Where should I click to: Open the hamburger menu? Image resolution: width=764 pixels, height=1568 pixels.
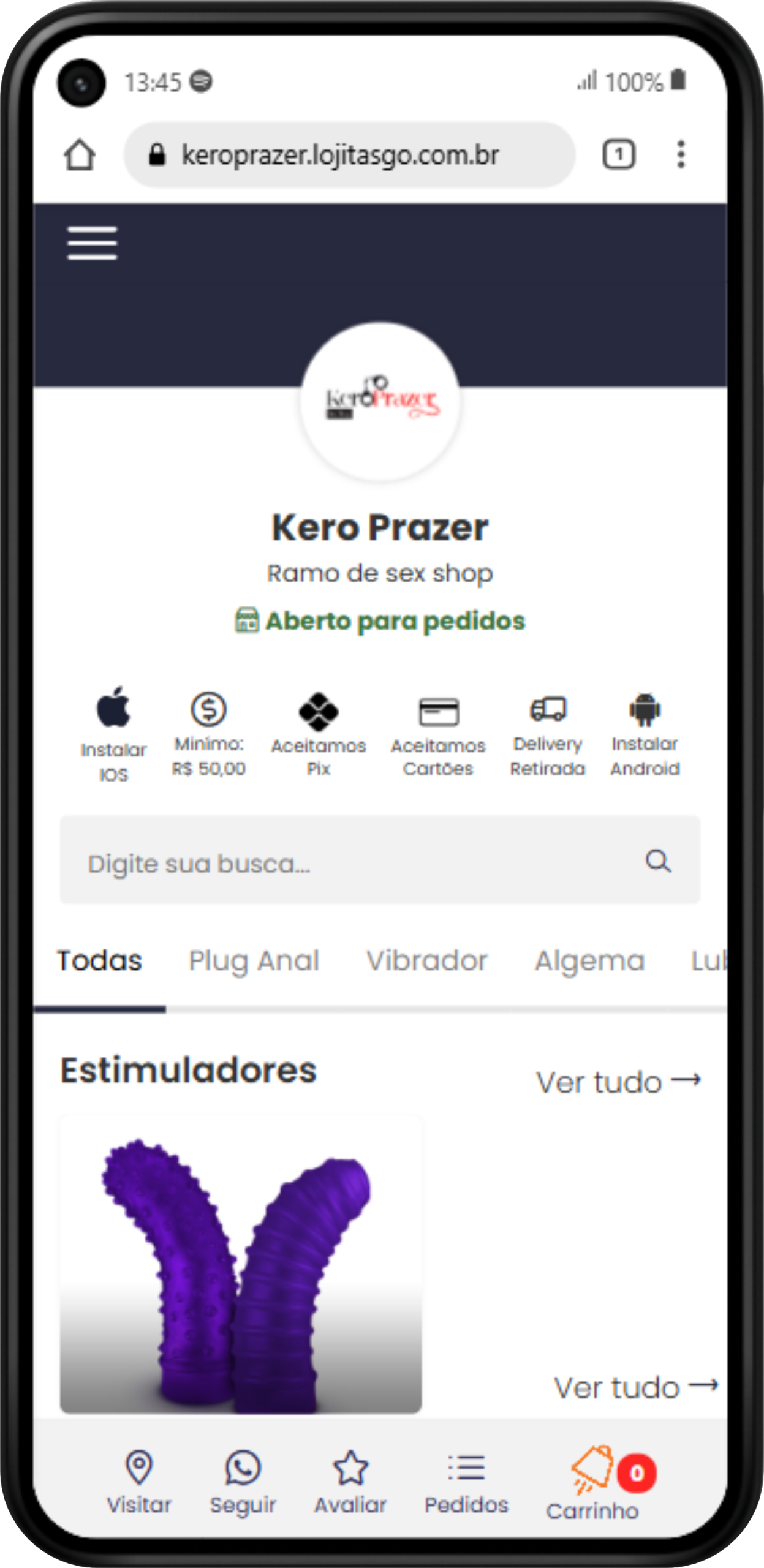point(92,243)
